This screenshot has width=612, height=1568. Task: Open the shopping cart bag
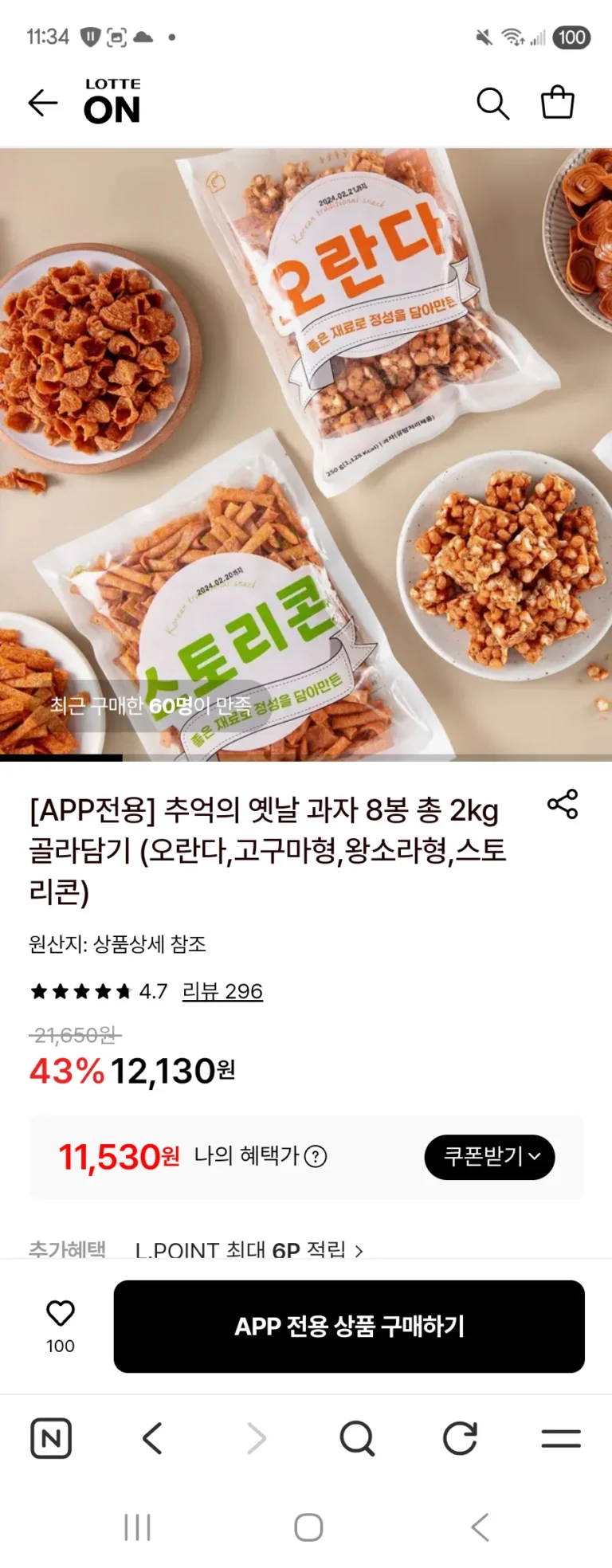click(x=557, y=103)
